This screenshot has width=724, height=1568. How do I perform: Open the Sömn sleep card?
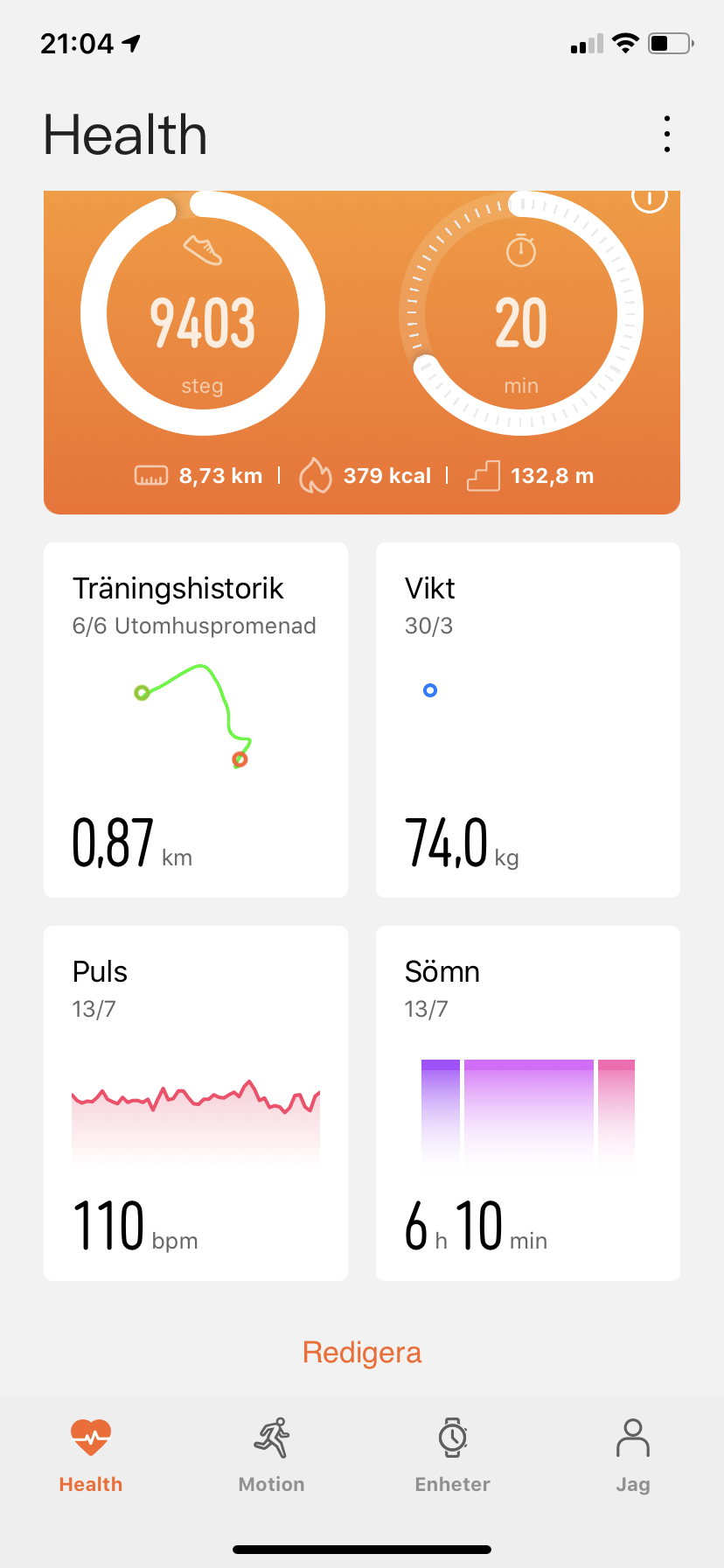pos(528,1102)
